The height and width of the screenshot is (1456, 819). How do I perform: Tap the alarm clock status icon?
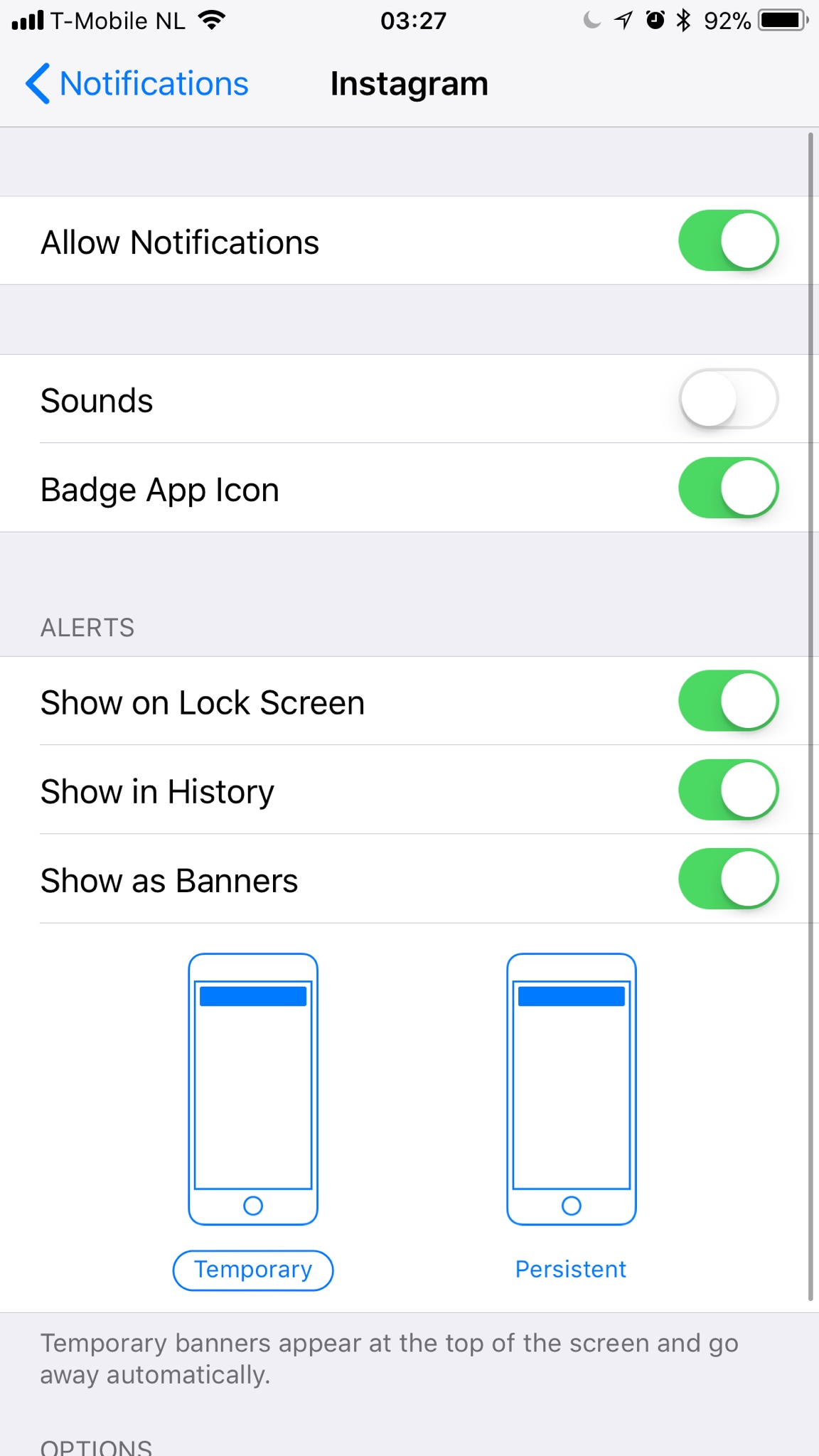655,20
